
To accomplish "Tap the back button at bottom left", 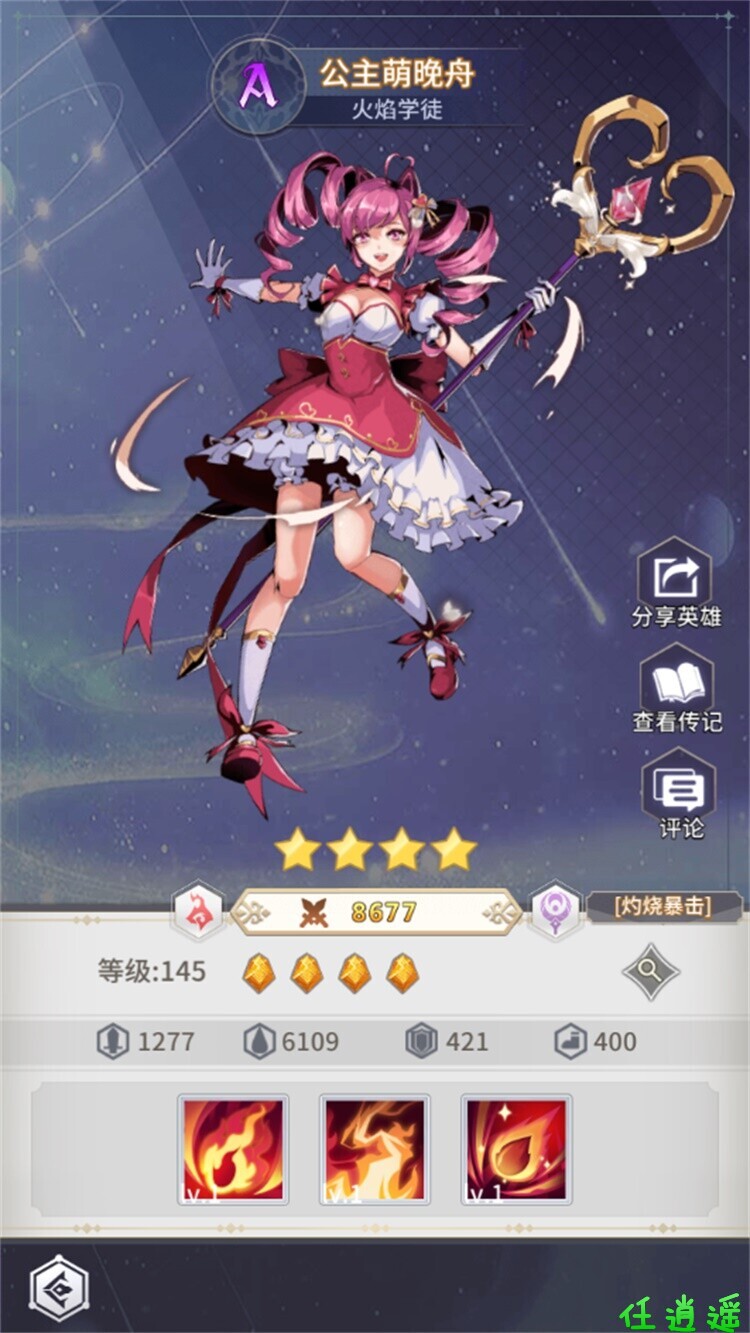I will click(58, 1289).
